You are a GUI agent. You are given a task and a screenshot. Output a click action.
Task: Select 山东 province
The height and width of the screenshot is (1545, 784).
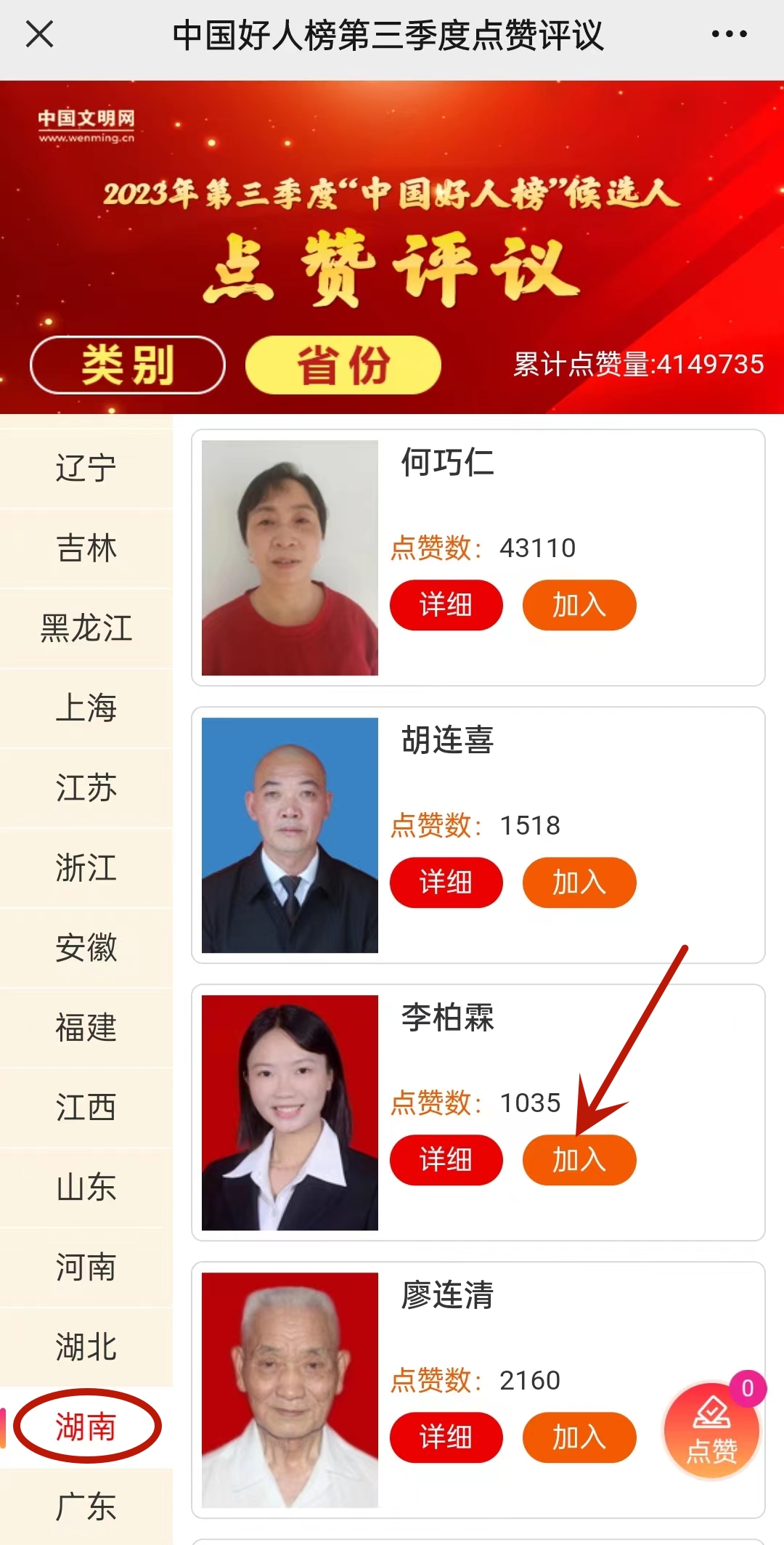pyautogui.click(x=86, y=1187)
